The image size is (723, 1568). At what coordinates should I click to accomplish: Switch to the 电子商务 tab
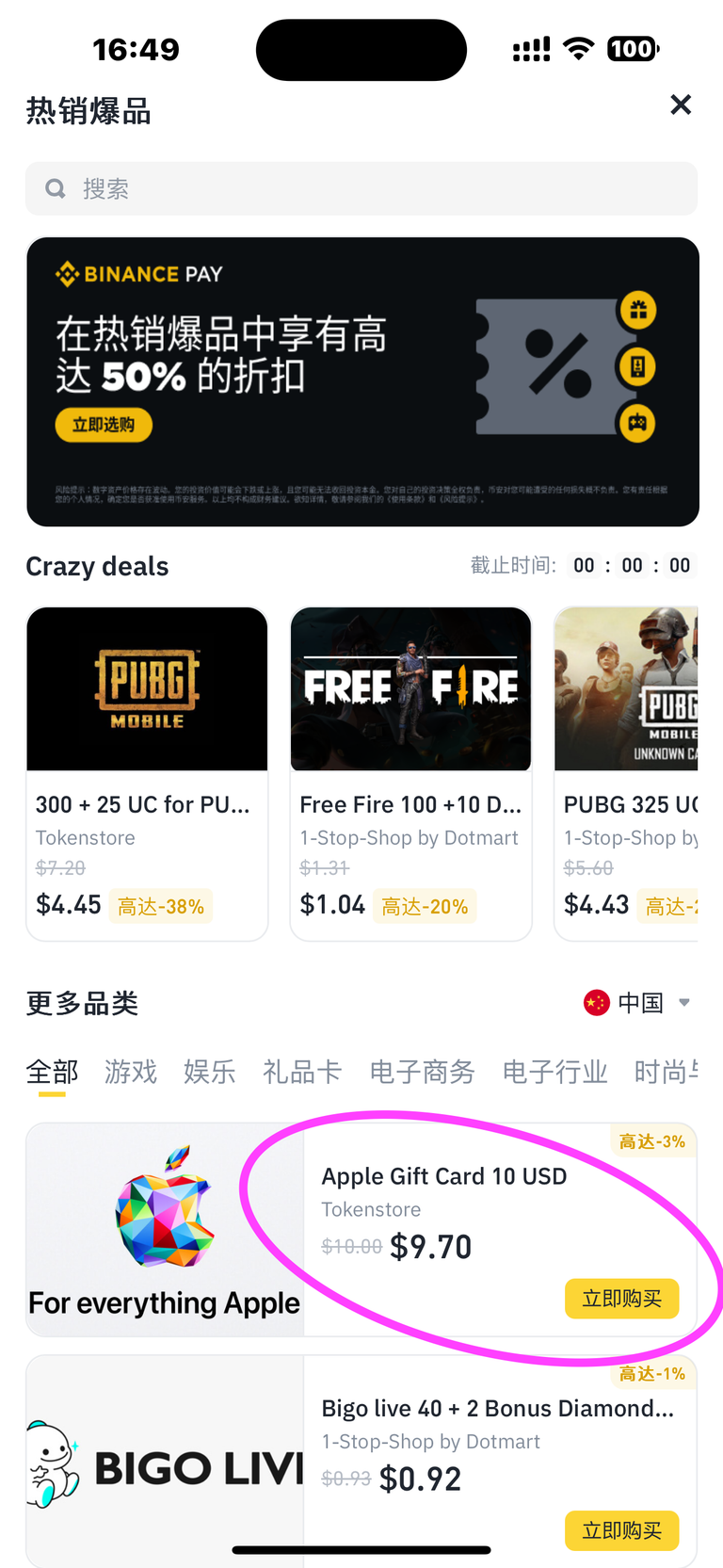click(422, 1072)
